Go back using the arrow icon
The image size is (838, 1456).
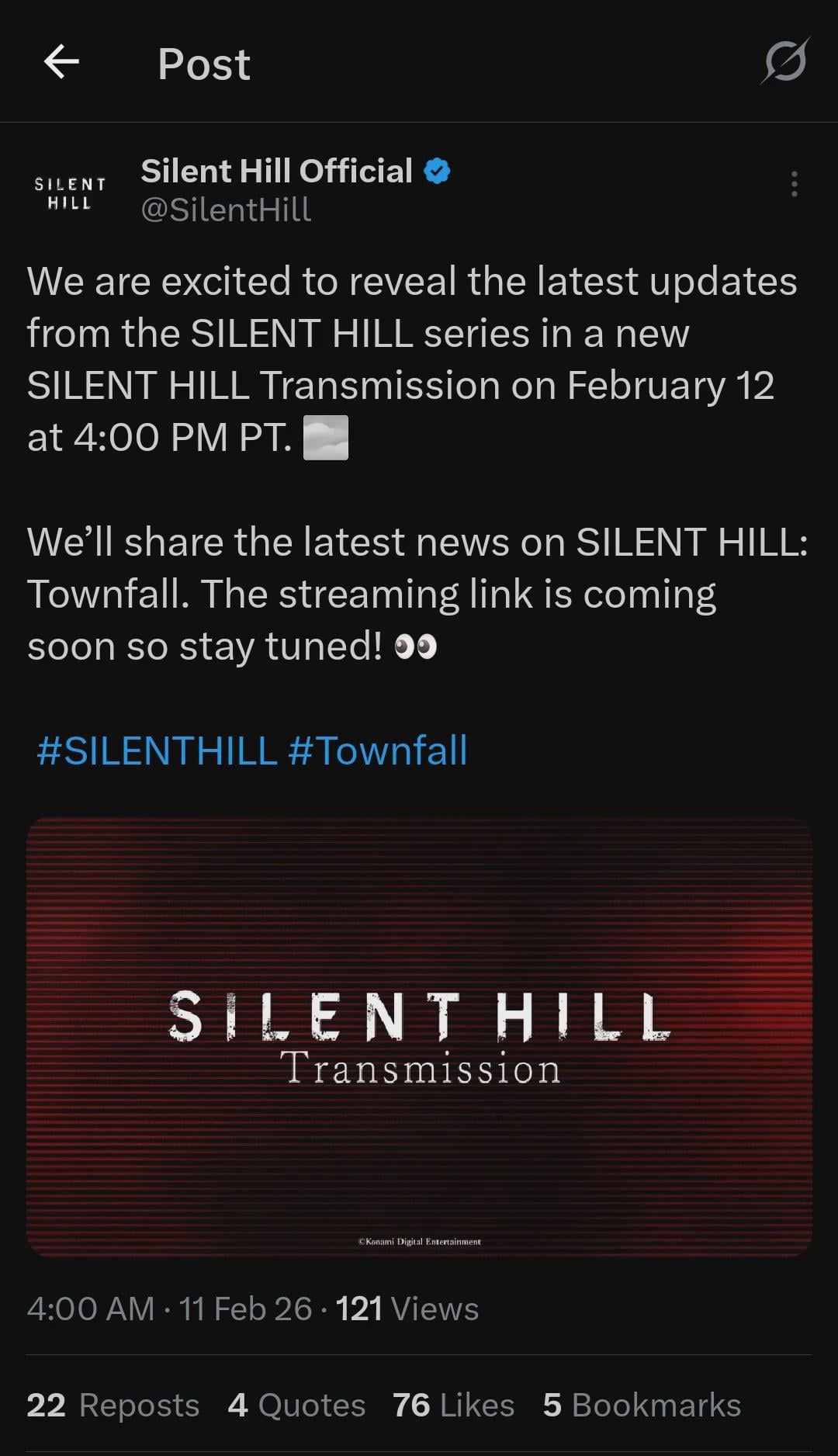tap(61, 62)
